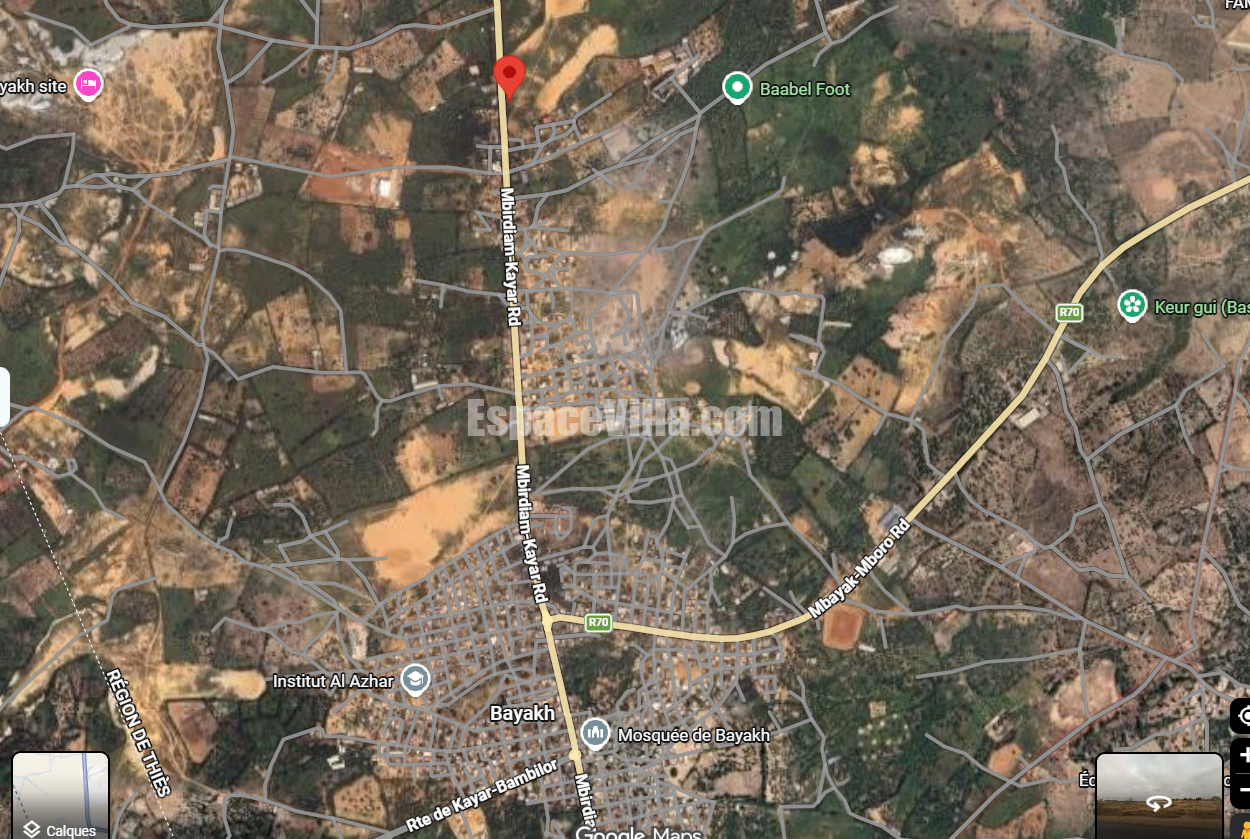Open the Mosquée de Bayakh marker
The width and height of the screenshot is (1250, 839).
595,734
